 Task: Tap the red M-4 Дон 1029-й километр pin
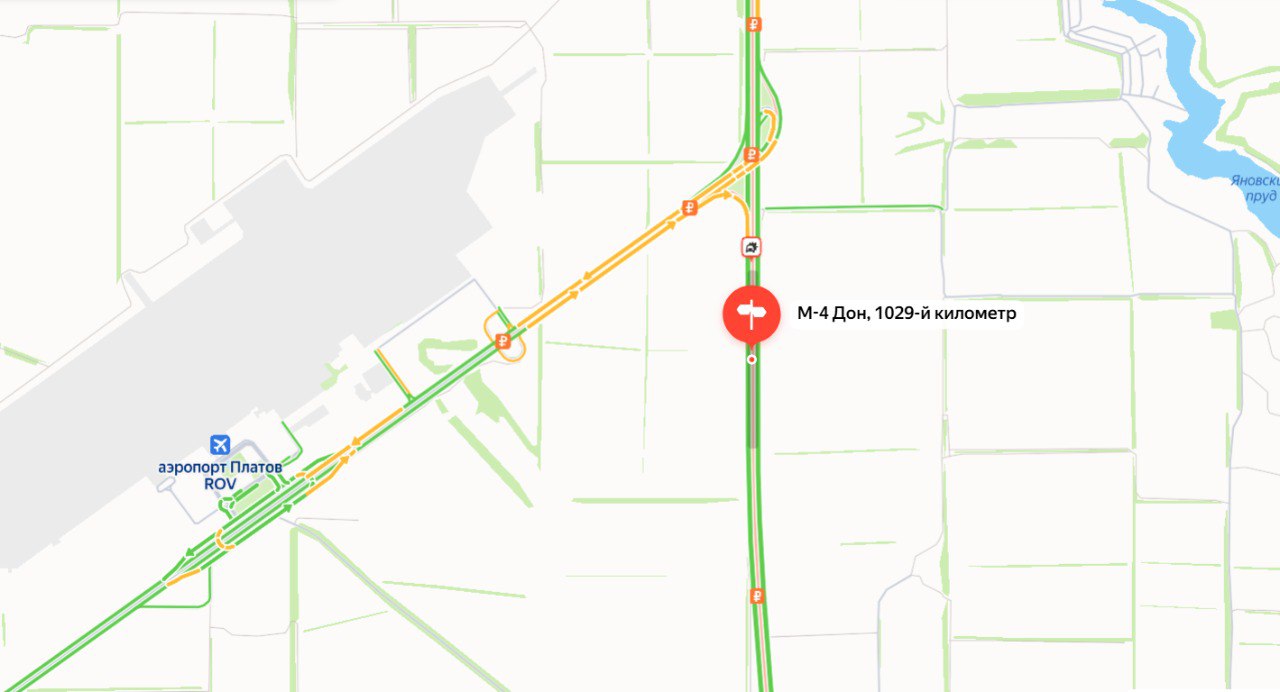(x=751, y=314)
